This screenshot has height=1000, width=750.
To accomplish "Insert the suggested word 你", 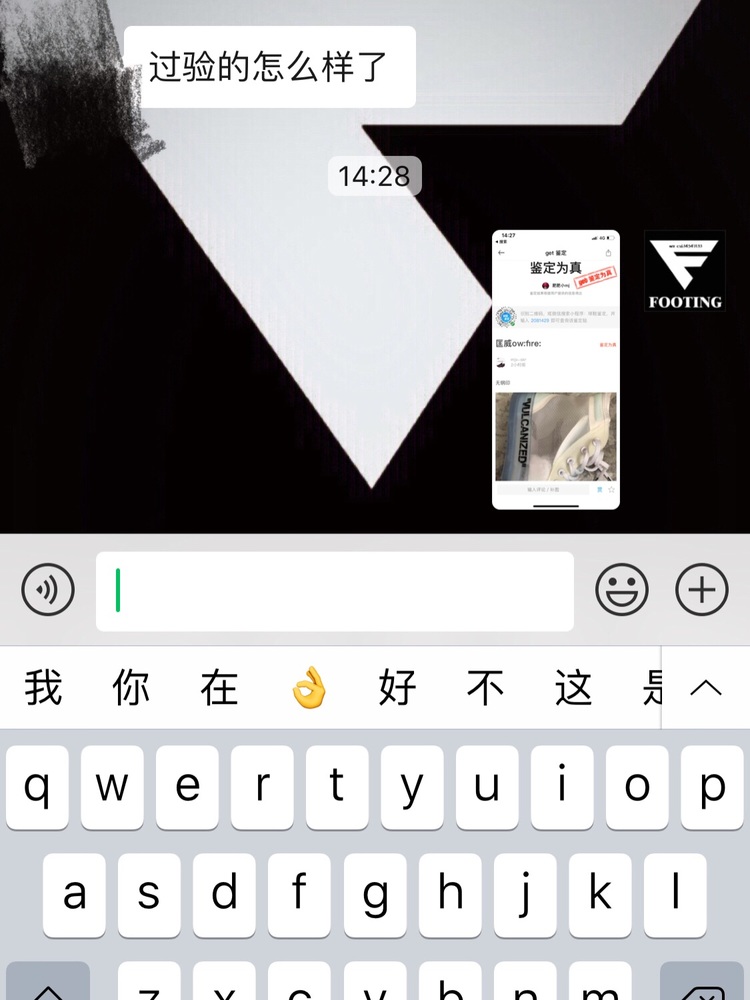I will coord(131,688).
